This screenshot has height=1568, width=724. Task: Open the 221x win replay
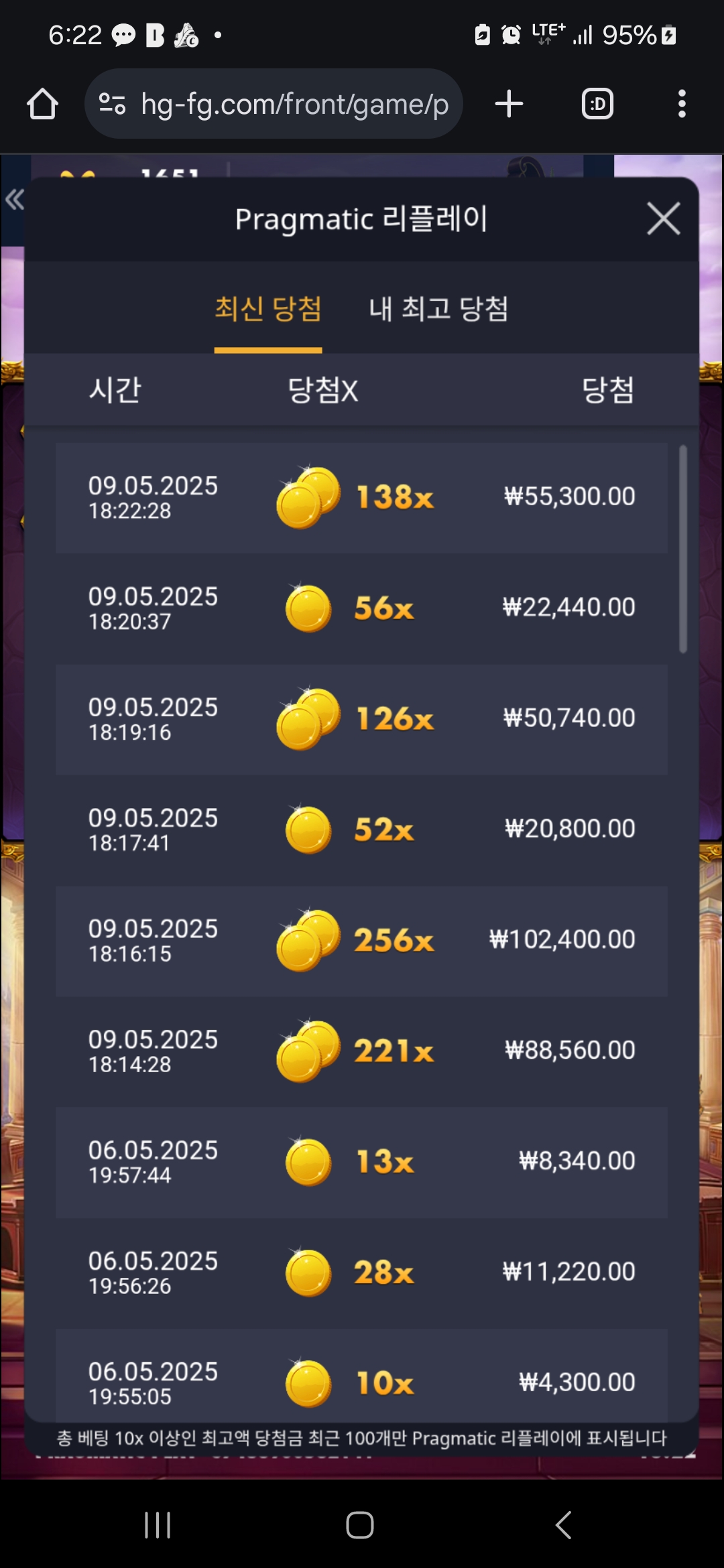pos(361,1051)
